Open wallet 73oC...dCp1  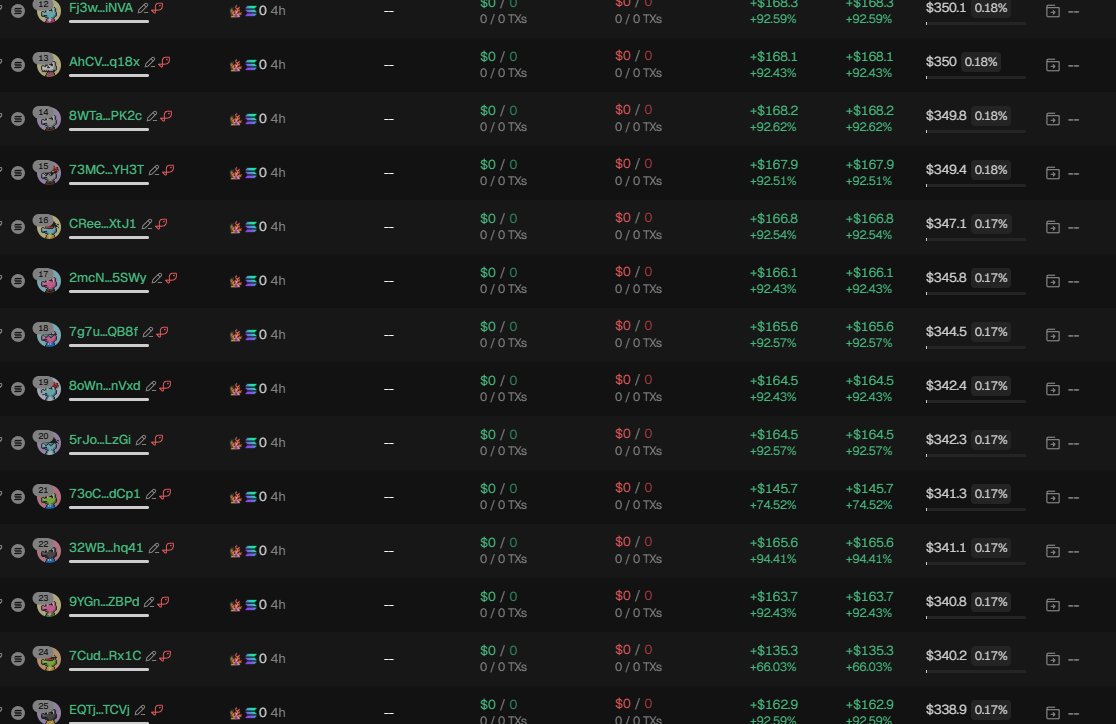tap(105, 494)
